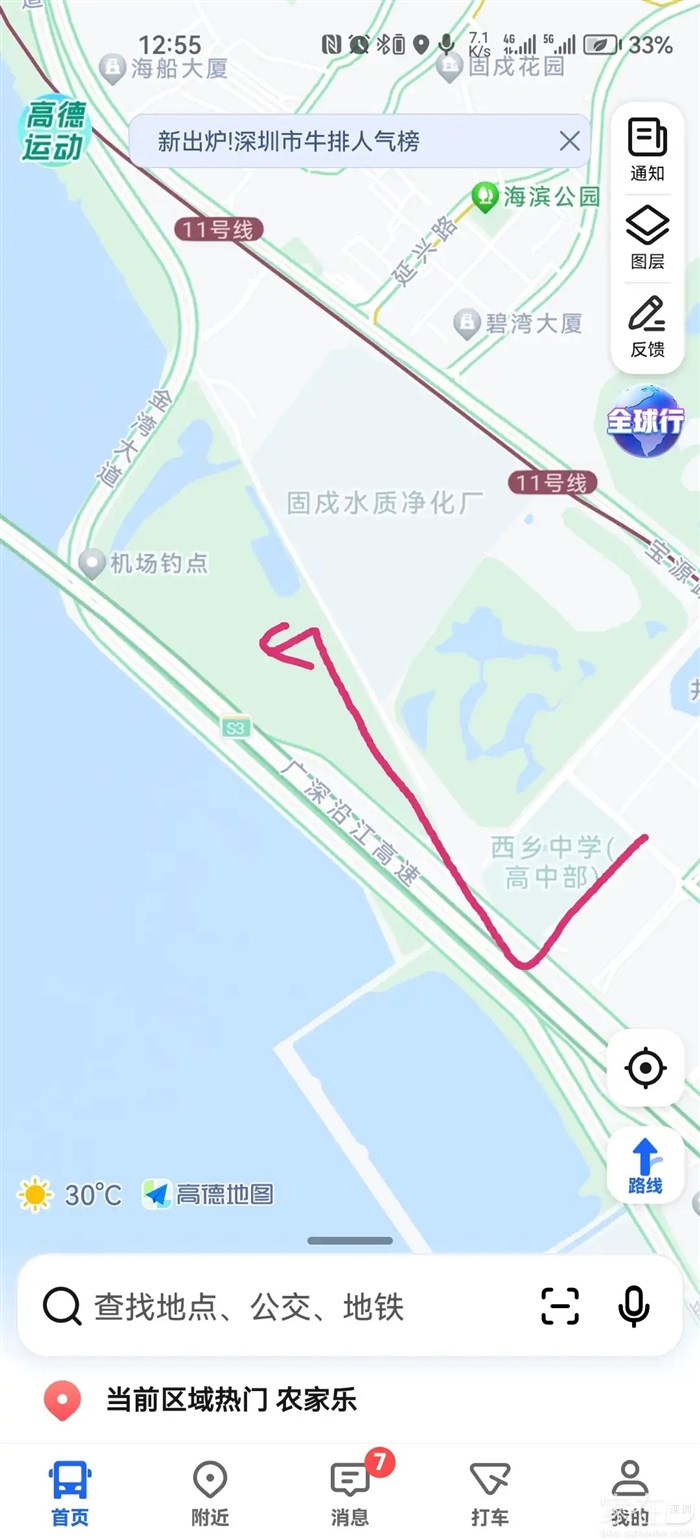Open 通知 notifications panel
The width and height of the screenshot is (700, 1540).
coord(647,150)
